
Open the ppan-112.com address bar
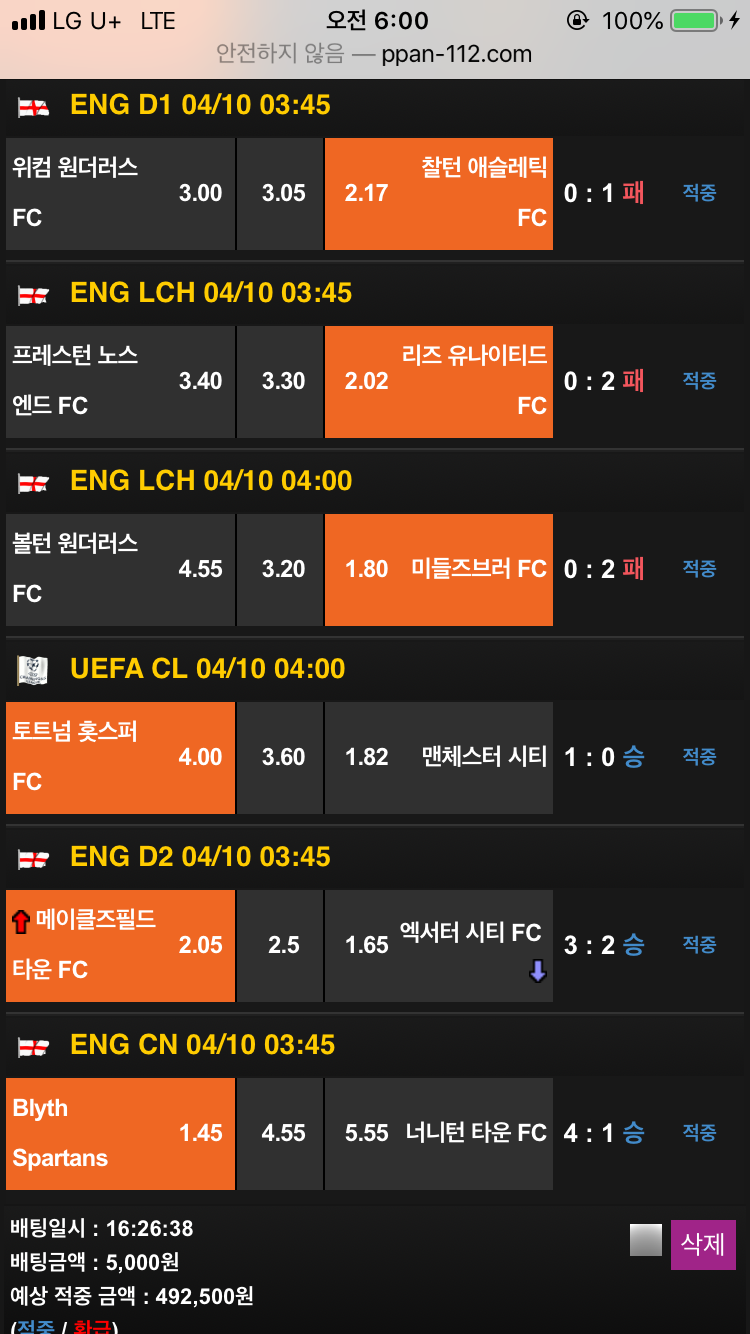375,54
